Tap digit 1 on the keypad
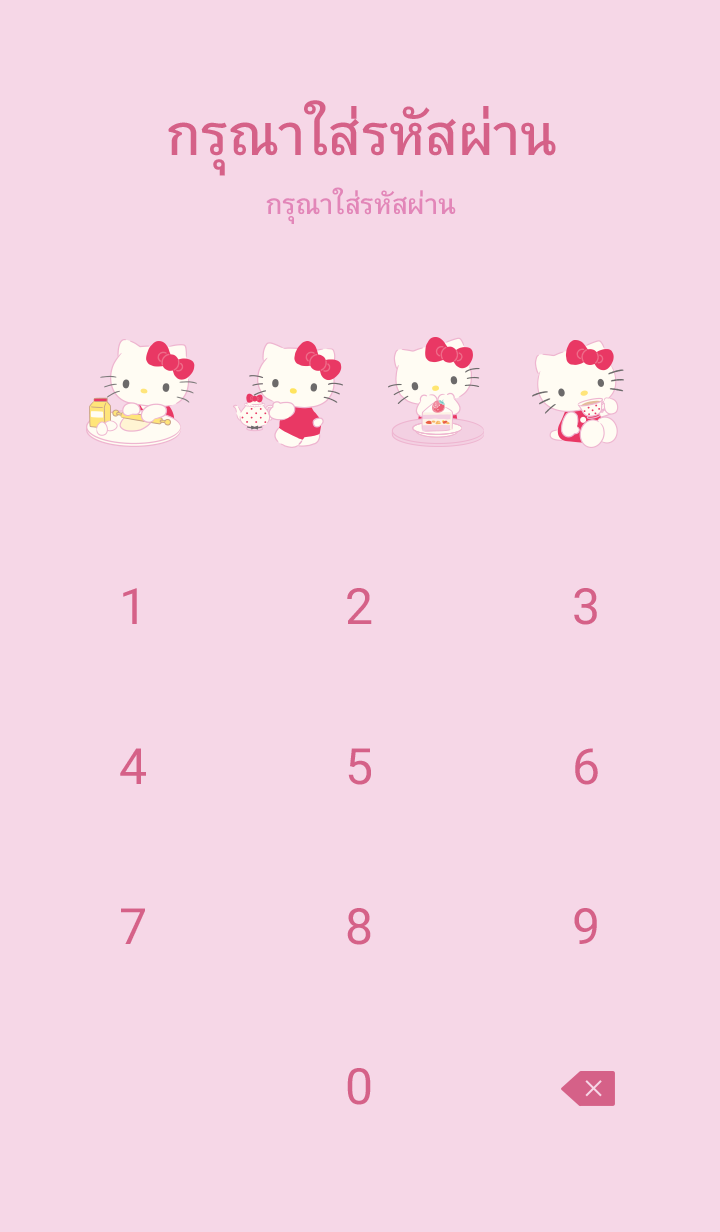 (132, 607)
